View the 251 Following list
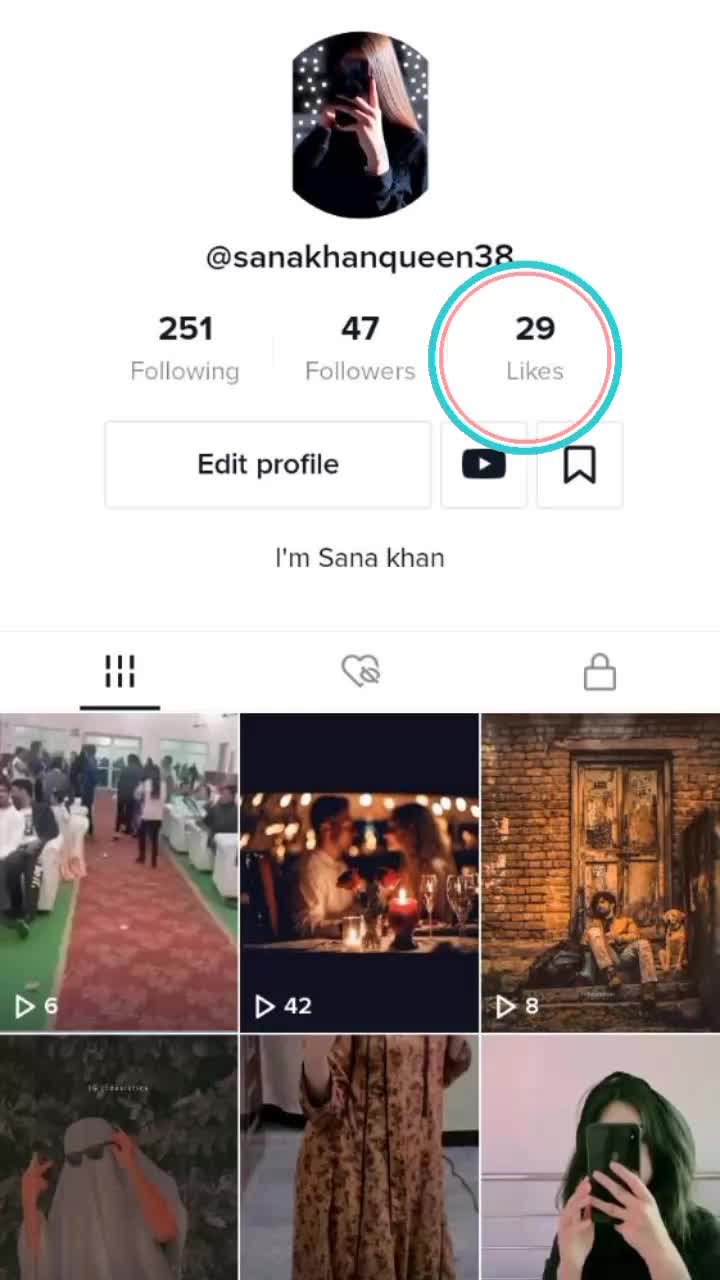The image size is (720, 1280). (185, 348)
